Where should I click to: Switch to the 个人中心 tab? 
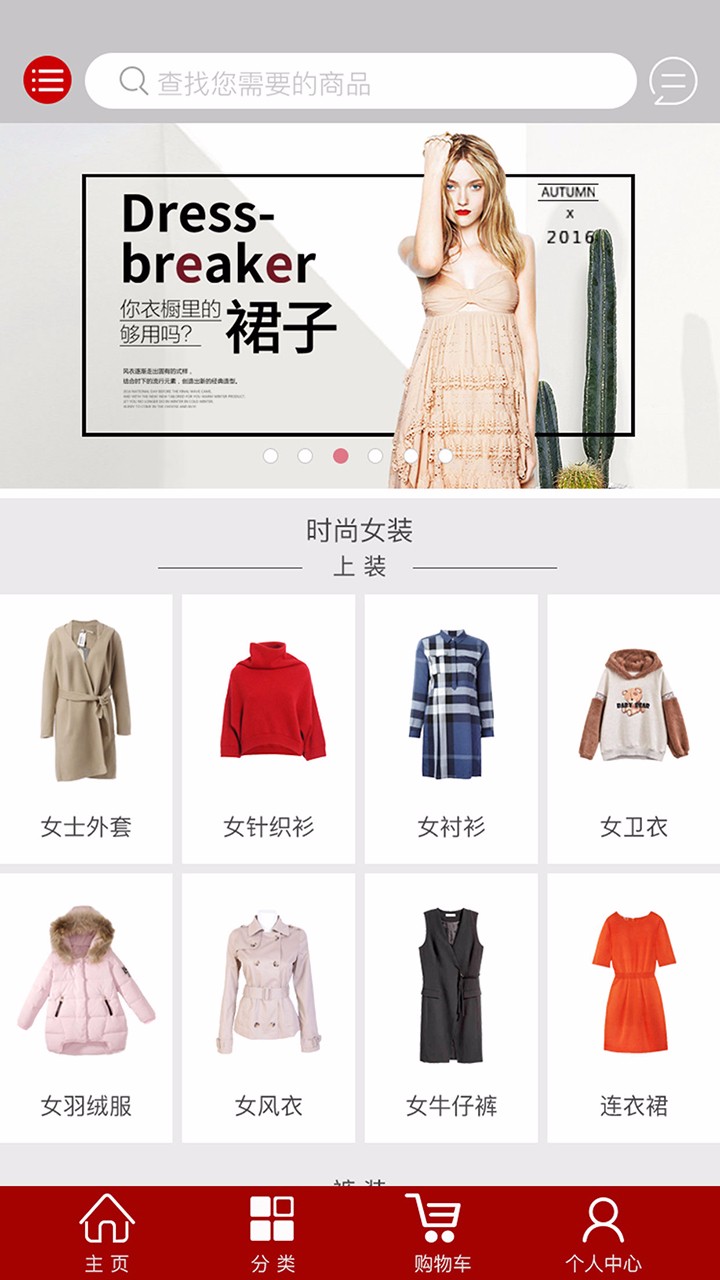[603, 1232]
